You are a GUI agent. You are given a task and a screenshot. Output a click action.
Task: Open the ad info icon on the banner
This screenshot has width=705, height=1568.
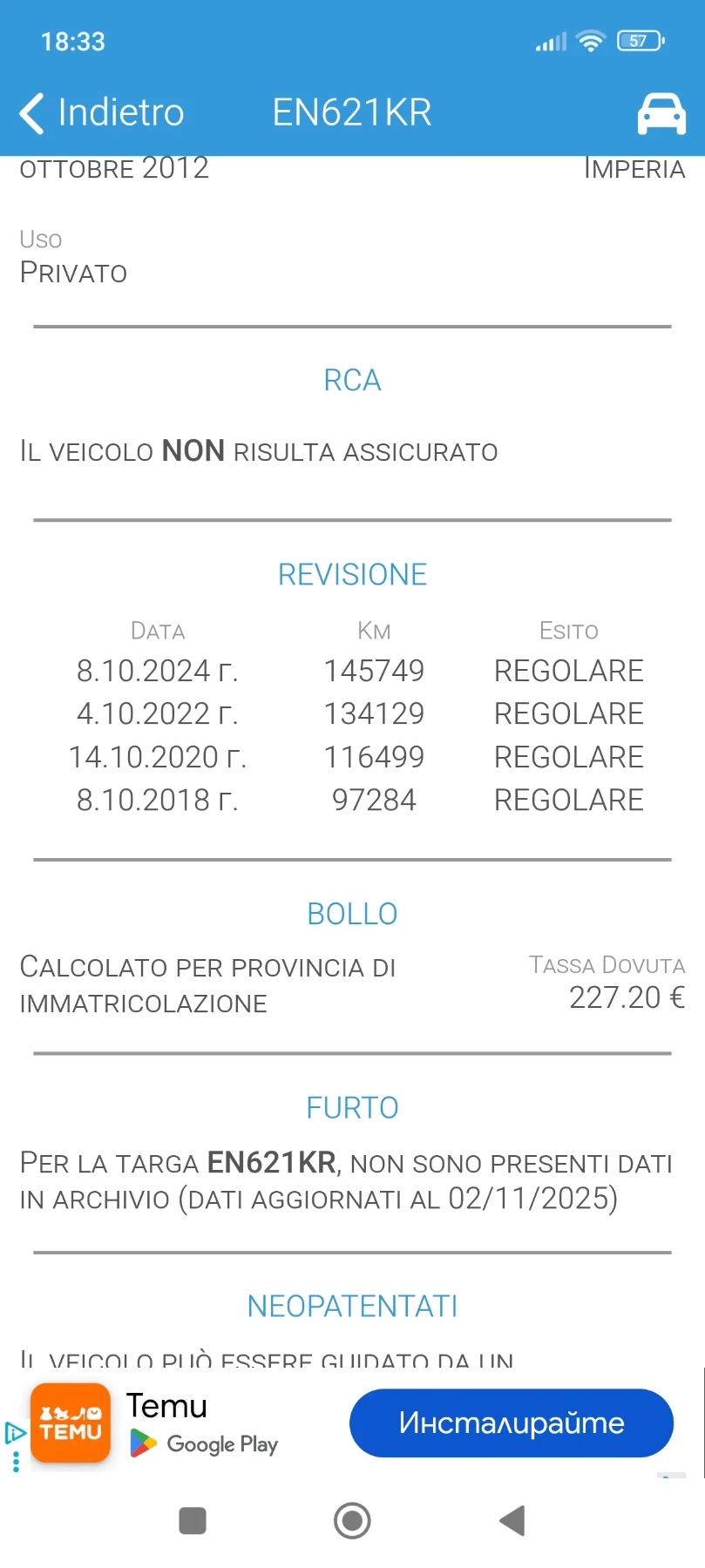(15, 1432)
